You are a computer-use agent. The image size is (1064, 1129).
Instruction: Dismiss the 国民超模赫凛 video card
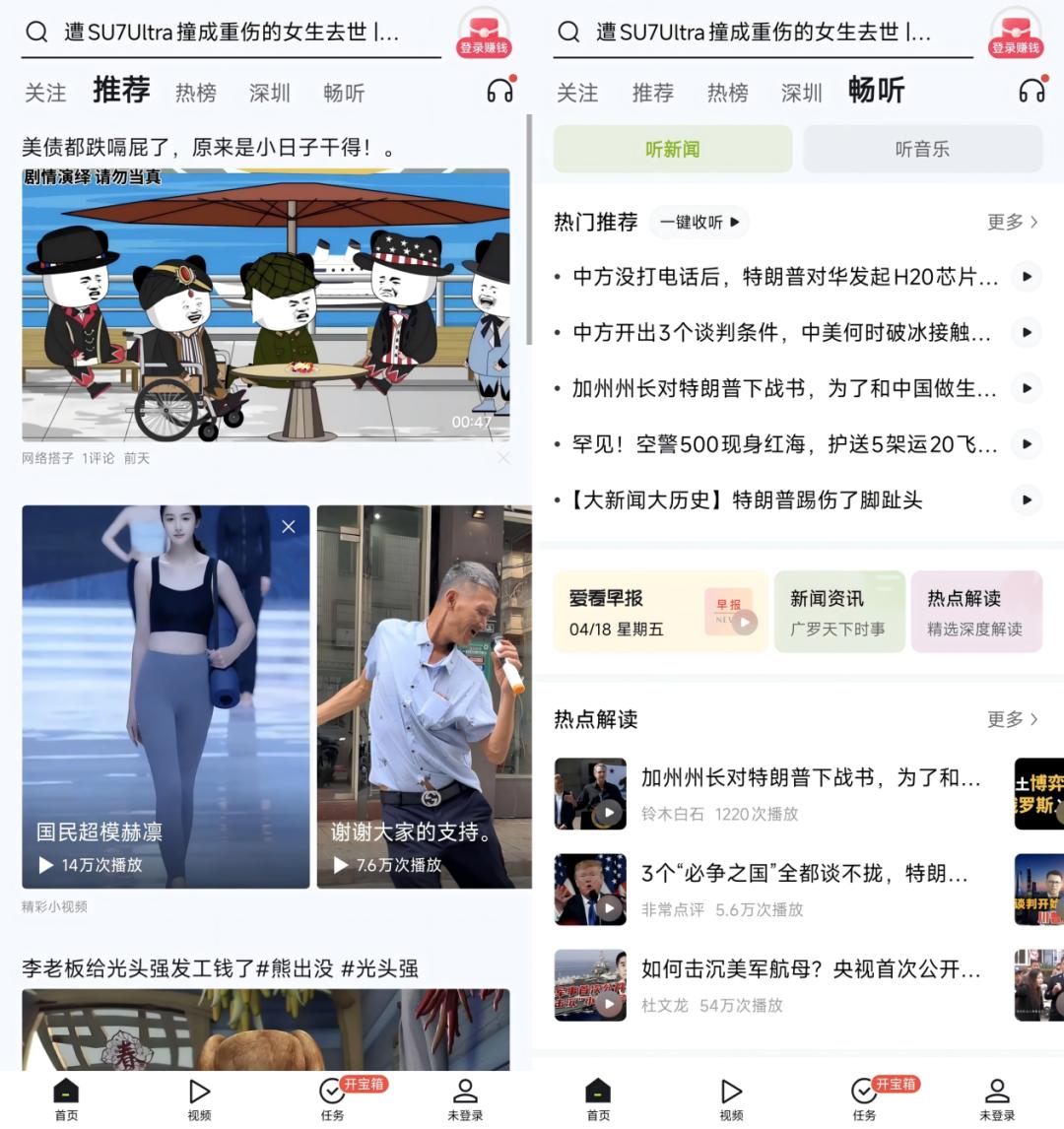[x=289, y=527]
